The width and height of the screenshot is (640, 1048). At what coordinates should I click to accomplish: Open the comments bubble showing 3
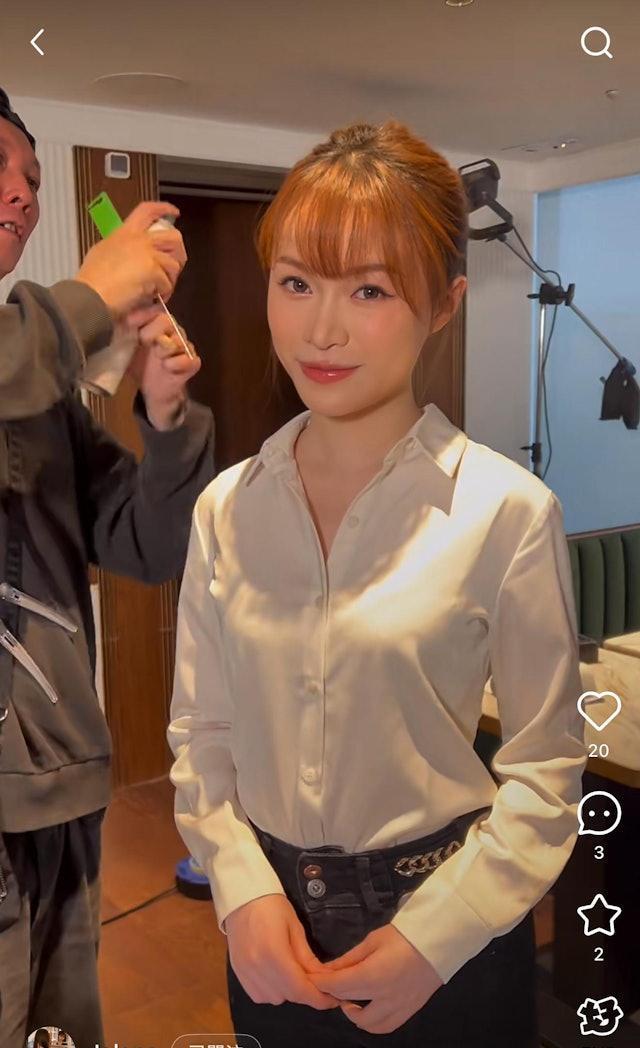click(599, 813)
